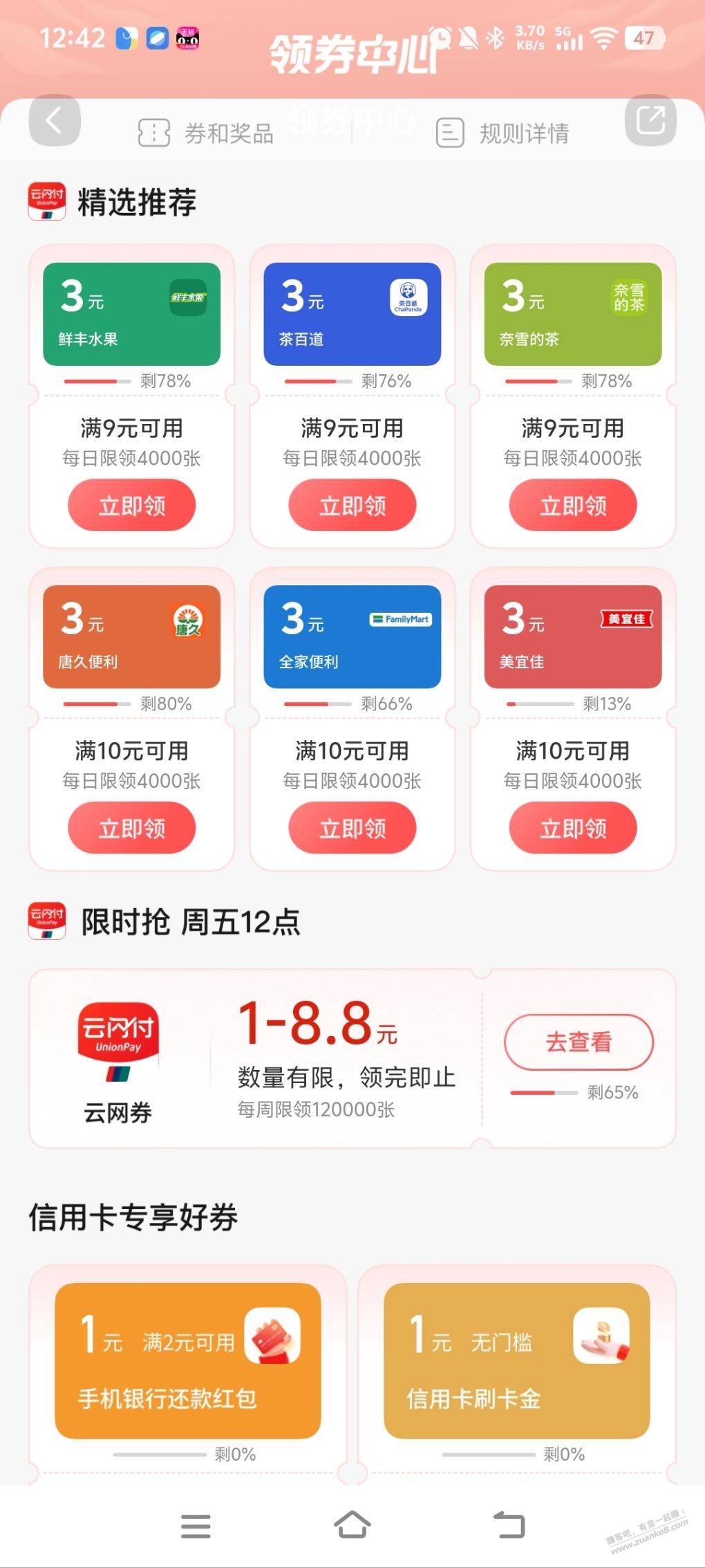Screen dimensions: 705x1568
Task: Claim the 唐久便利 3元 coupon
Action: coord(131,828)
